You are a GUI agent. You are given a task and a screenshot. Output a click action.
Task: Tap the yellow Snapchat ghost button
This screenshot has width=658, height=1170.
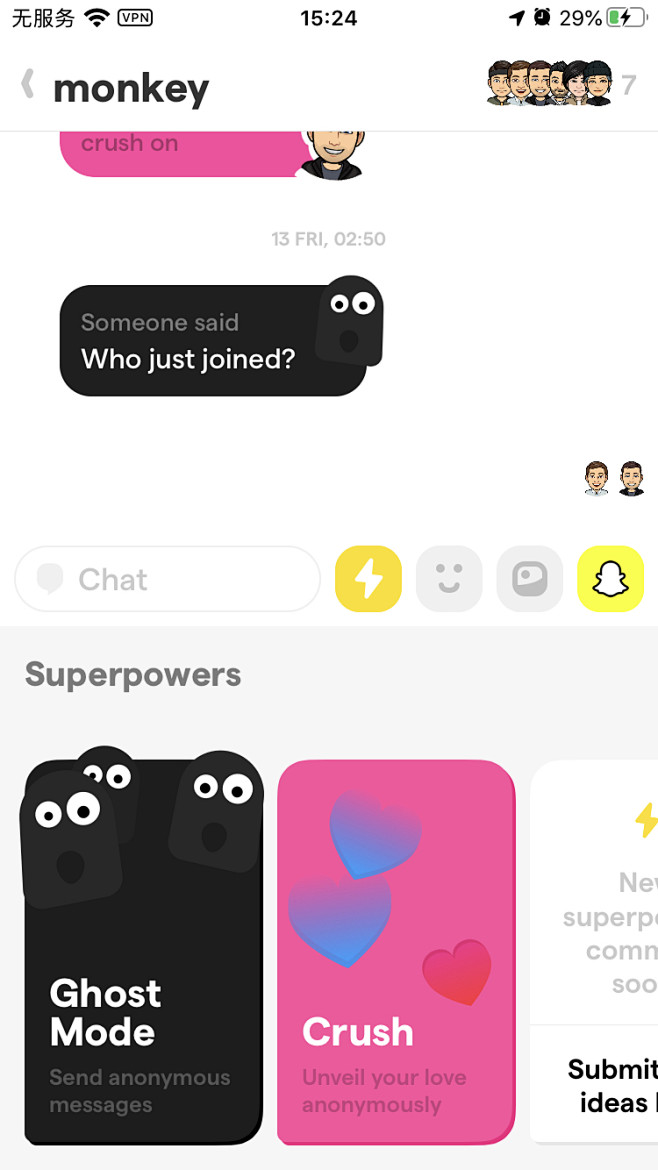[610, 579]
